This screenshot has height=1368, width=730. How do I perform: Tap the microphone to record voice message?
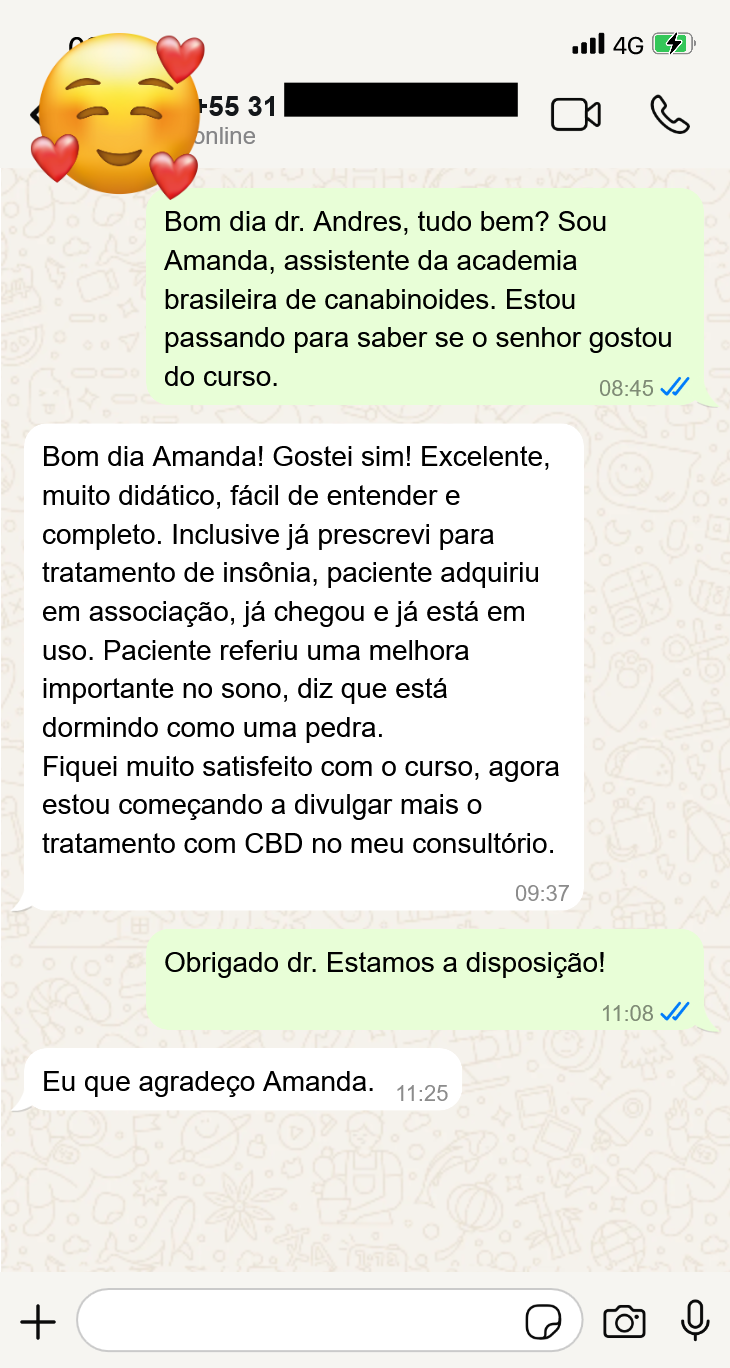coord(694,1320)
